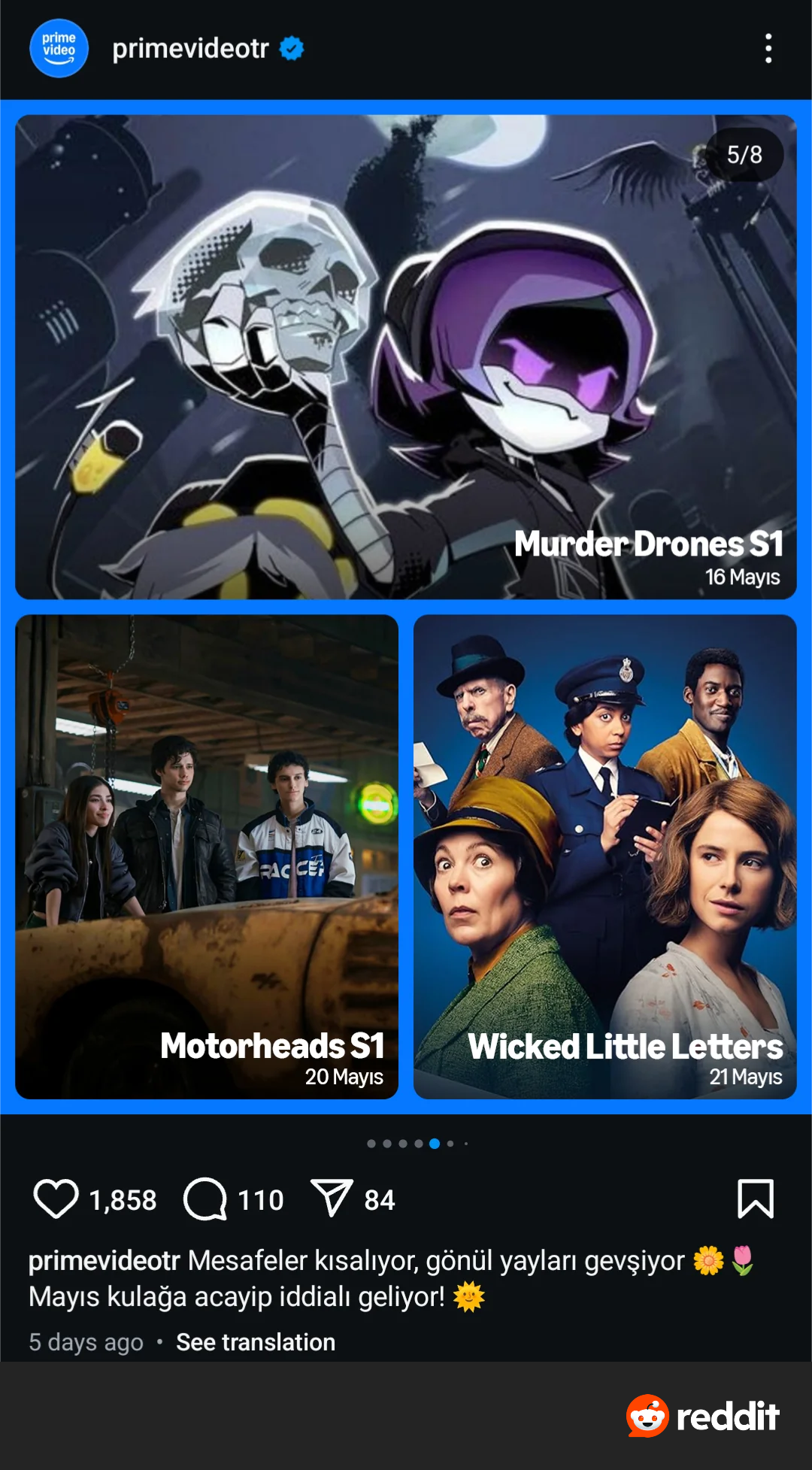
Task: Open the primevideotr profile picture
Action: pyautogui.click(x=59, y=49)
